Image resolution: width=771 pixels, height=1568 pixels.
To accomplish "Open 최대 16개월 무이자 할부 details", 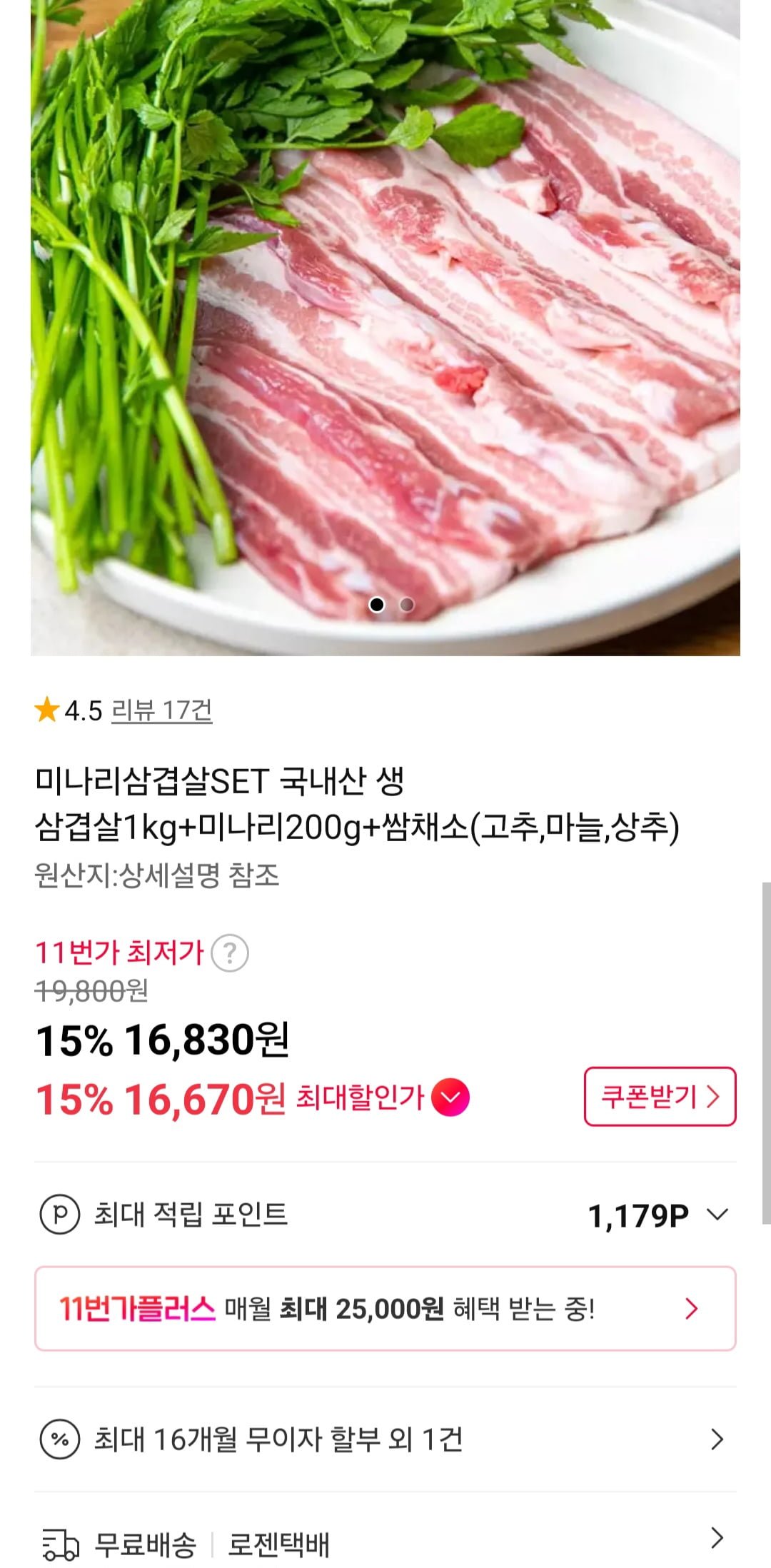I will click(x=385, y=1439).
